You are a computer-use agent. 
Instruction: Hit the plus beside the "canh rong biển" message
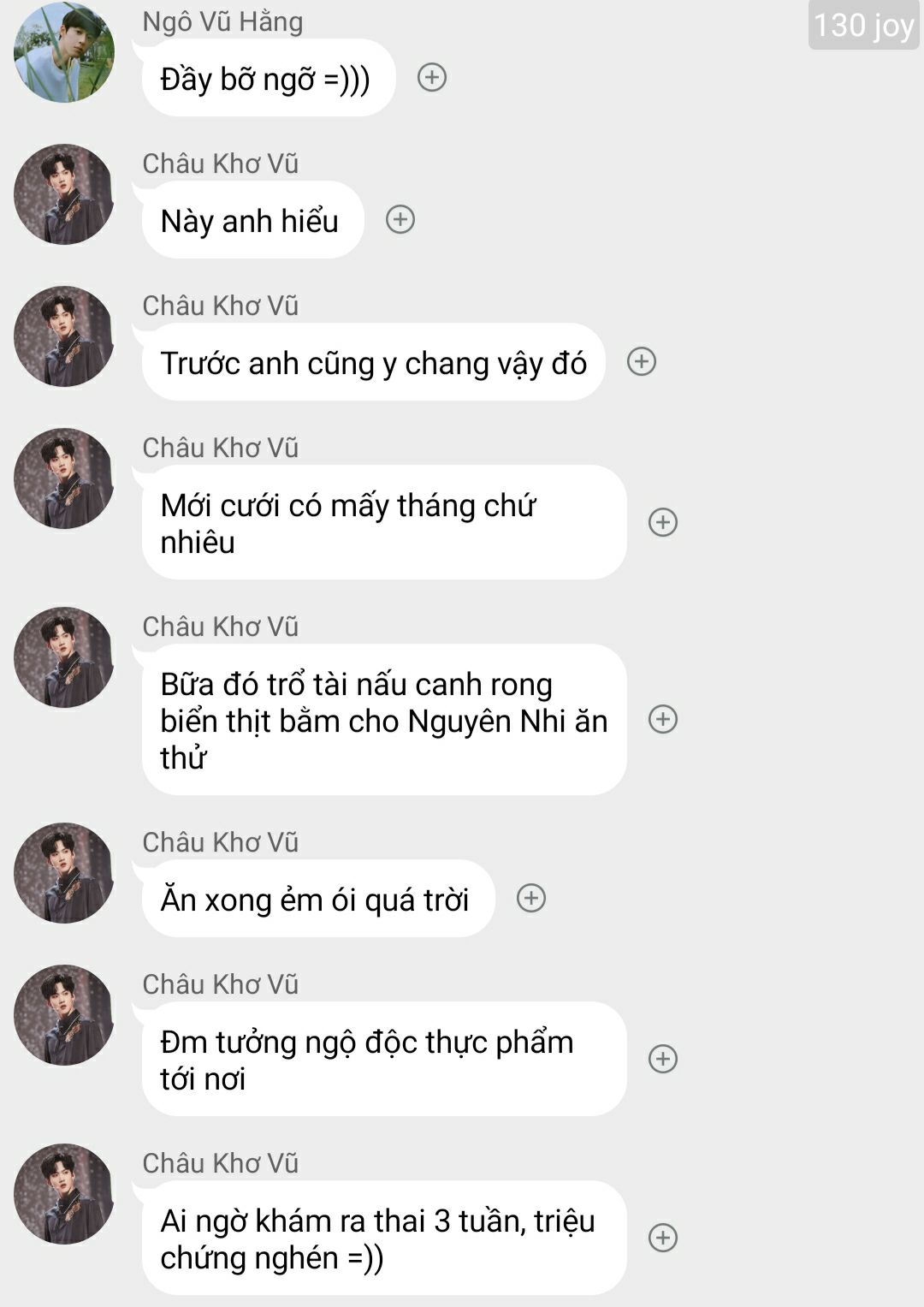663,720
